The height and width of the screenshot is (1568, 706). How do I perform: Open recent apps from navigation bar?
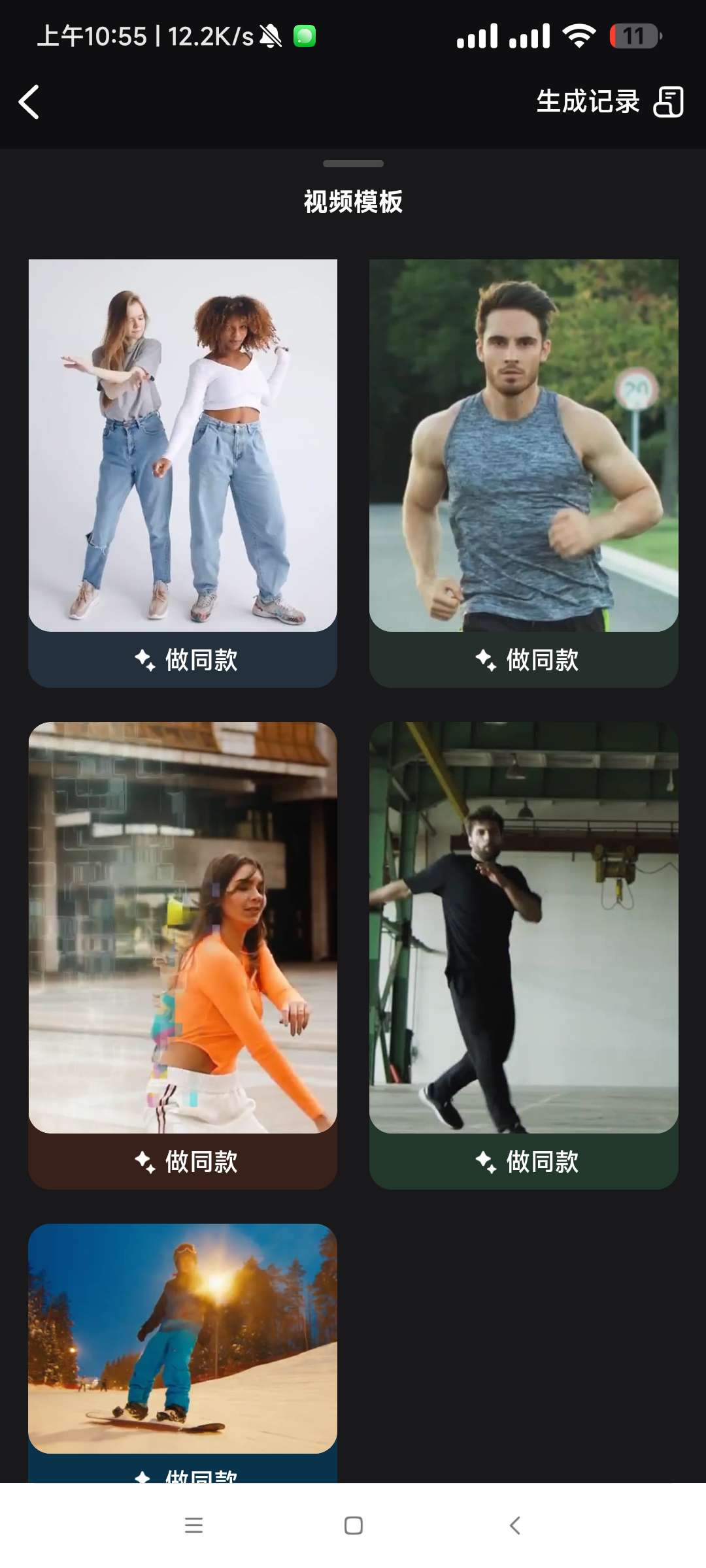click(193, 1526)
